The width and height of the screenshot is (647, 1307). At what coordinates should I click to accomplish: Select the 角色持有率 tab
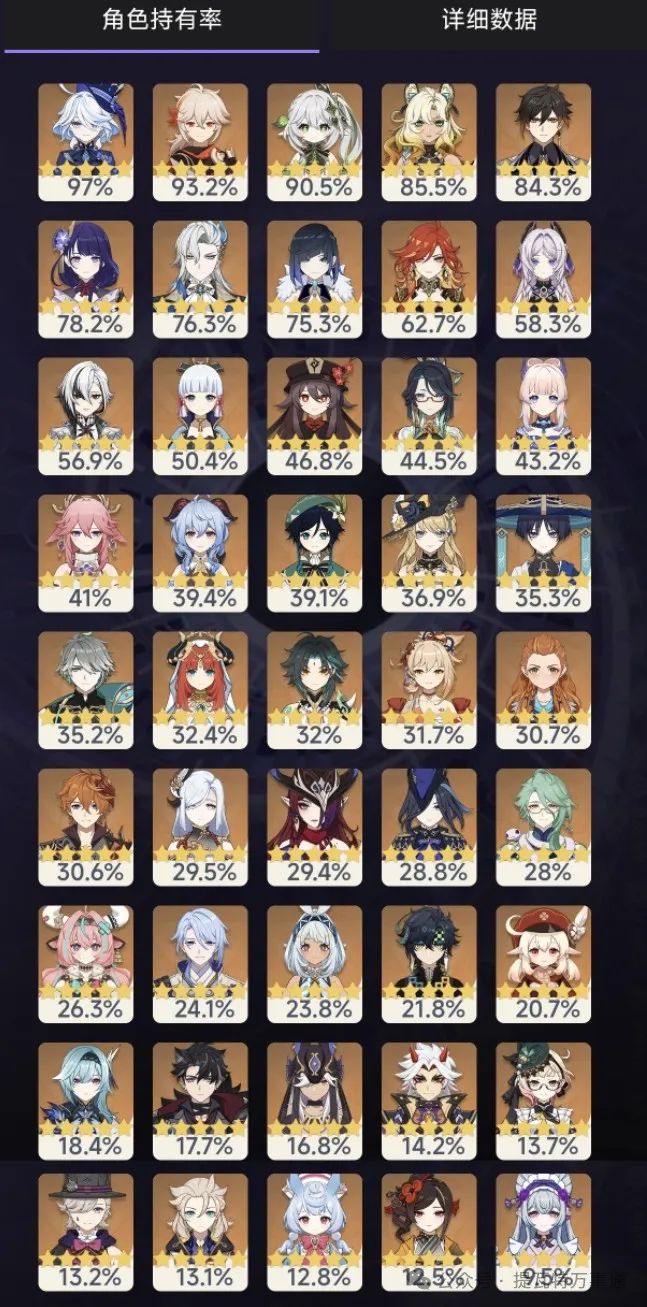coord(161,21)
